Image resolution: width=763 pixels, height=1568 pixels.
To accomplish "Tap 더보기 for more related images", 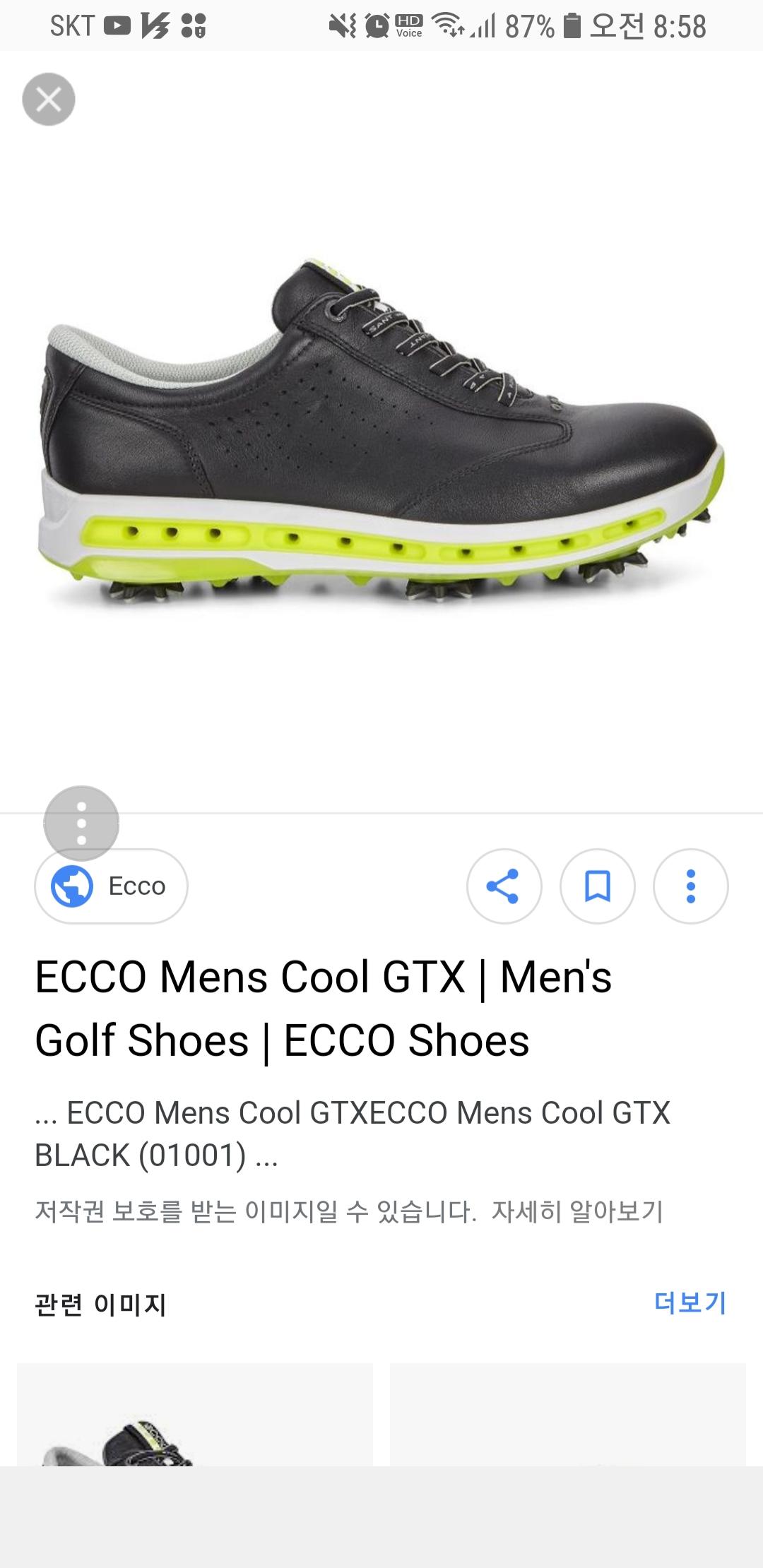I will (690, 1302).
